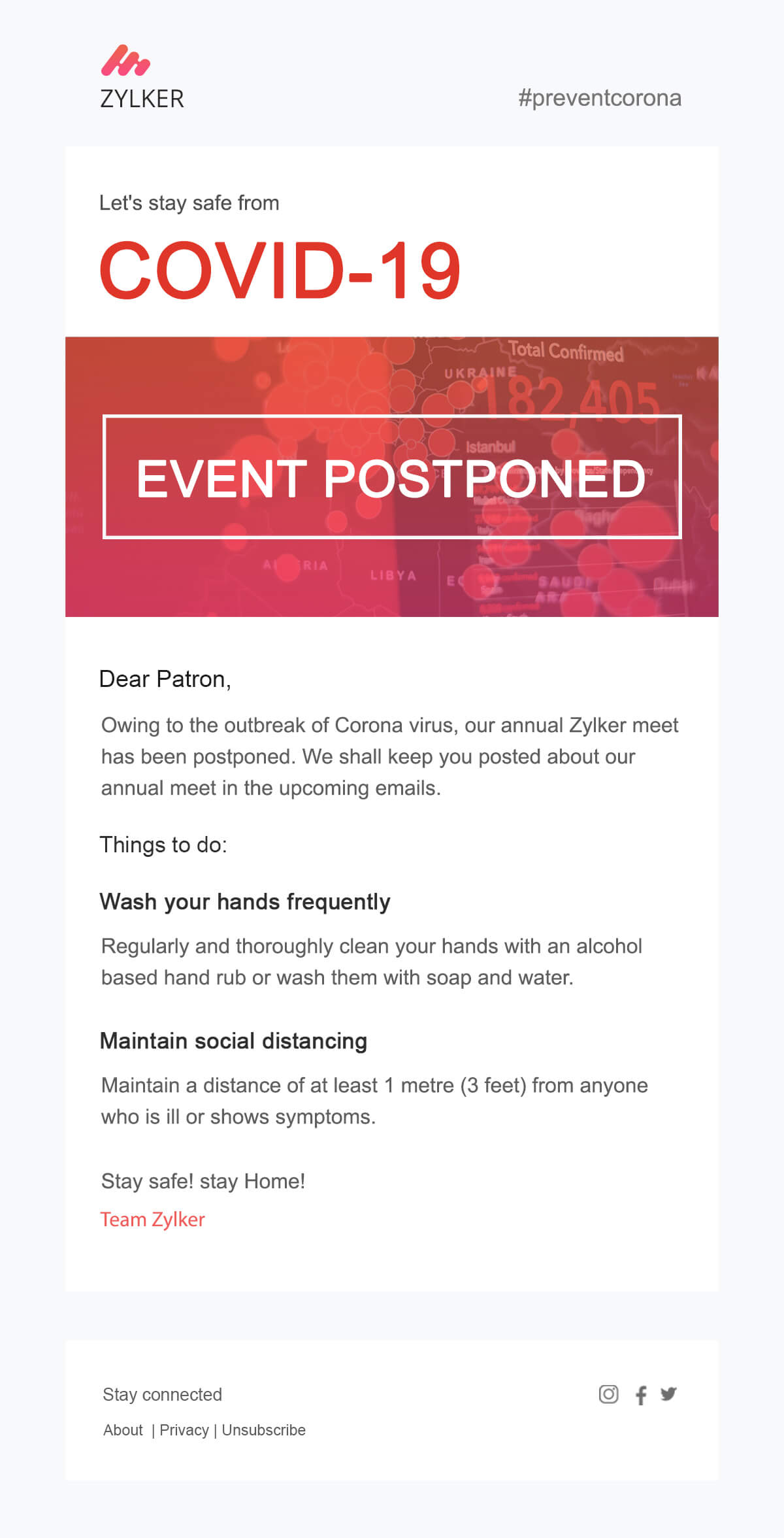Image resolution: width=784 pixels, height=1538 pixels.
Task: Open the About link in footer
Action: tap(123, 1429)
